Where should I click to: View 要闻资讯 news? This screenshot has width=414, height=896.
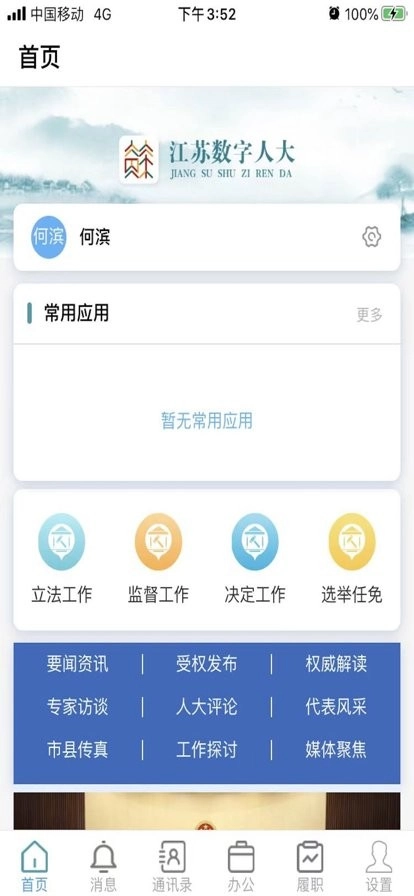click(78, 664)
